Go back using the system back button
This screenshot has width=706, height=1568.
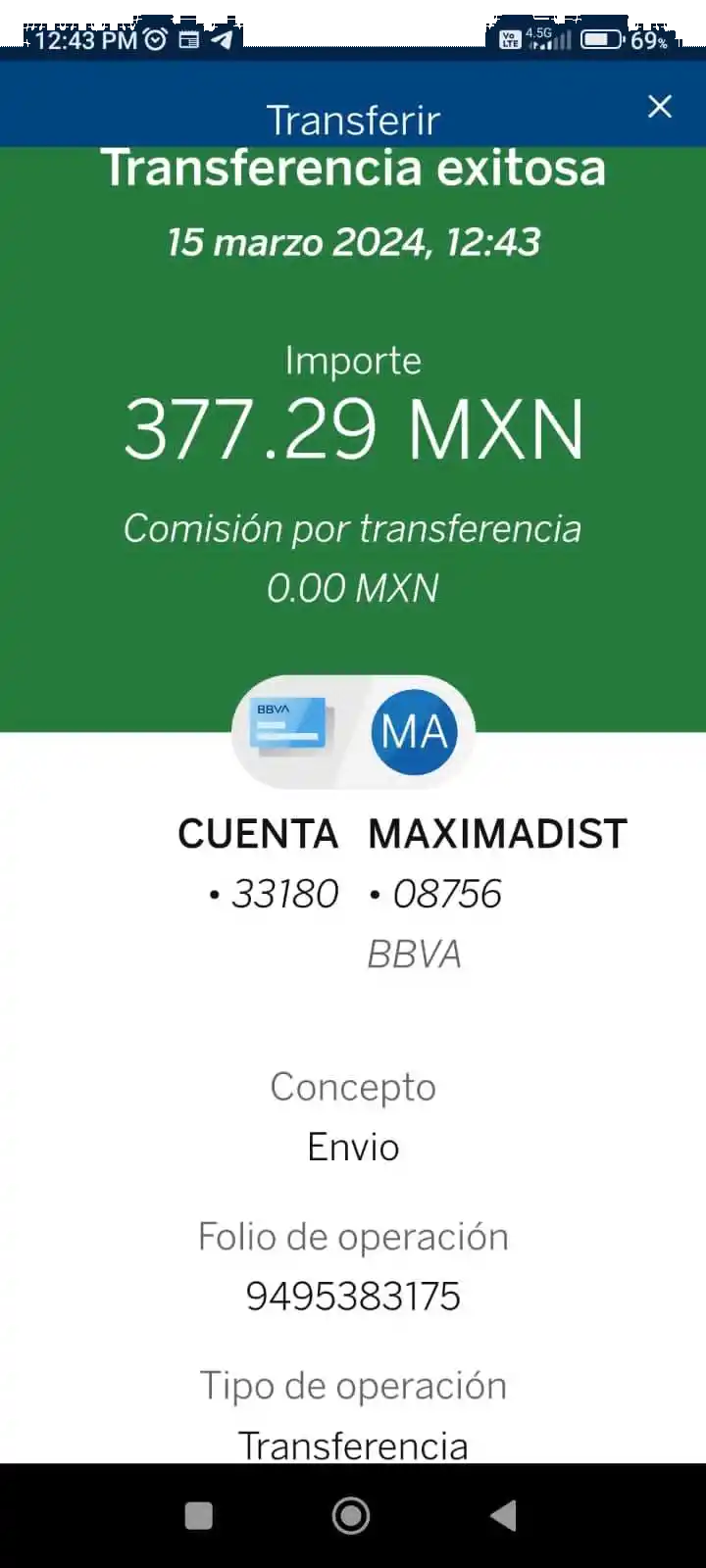(x=503, y=1516)
